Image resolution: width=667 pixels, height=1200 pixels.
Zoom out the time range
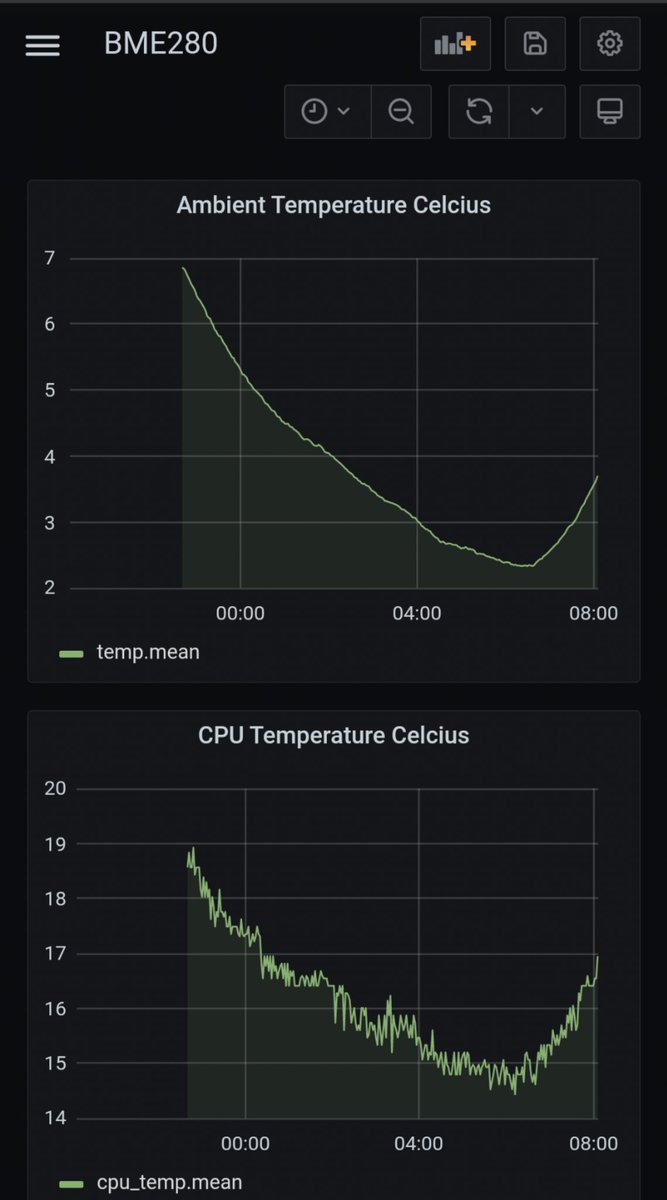point(401,111)
